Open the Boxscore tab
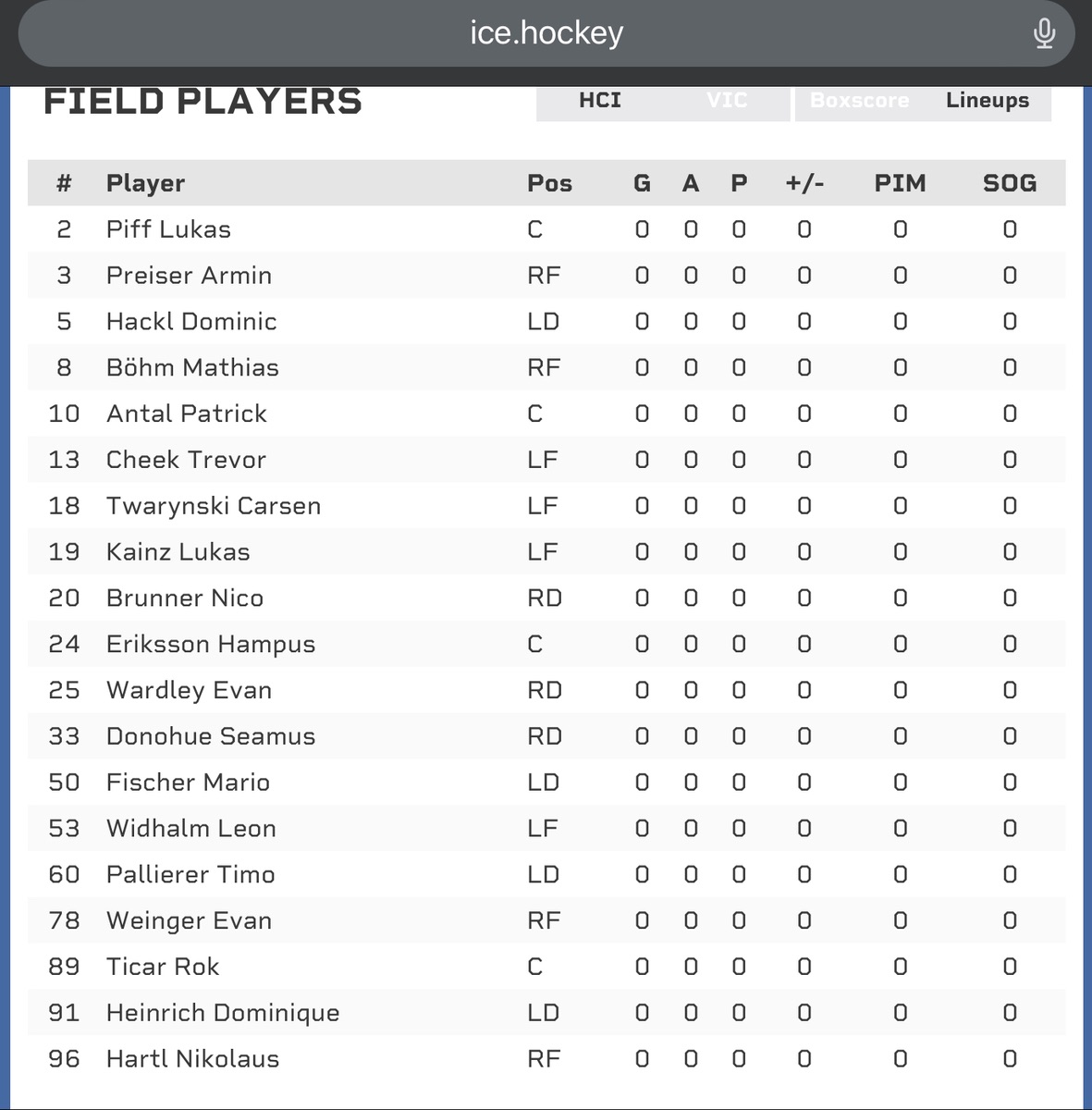The image size is (1092, 1110). [x=859, y=101]
